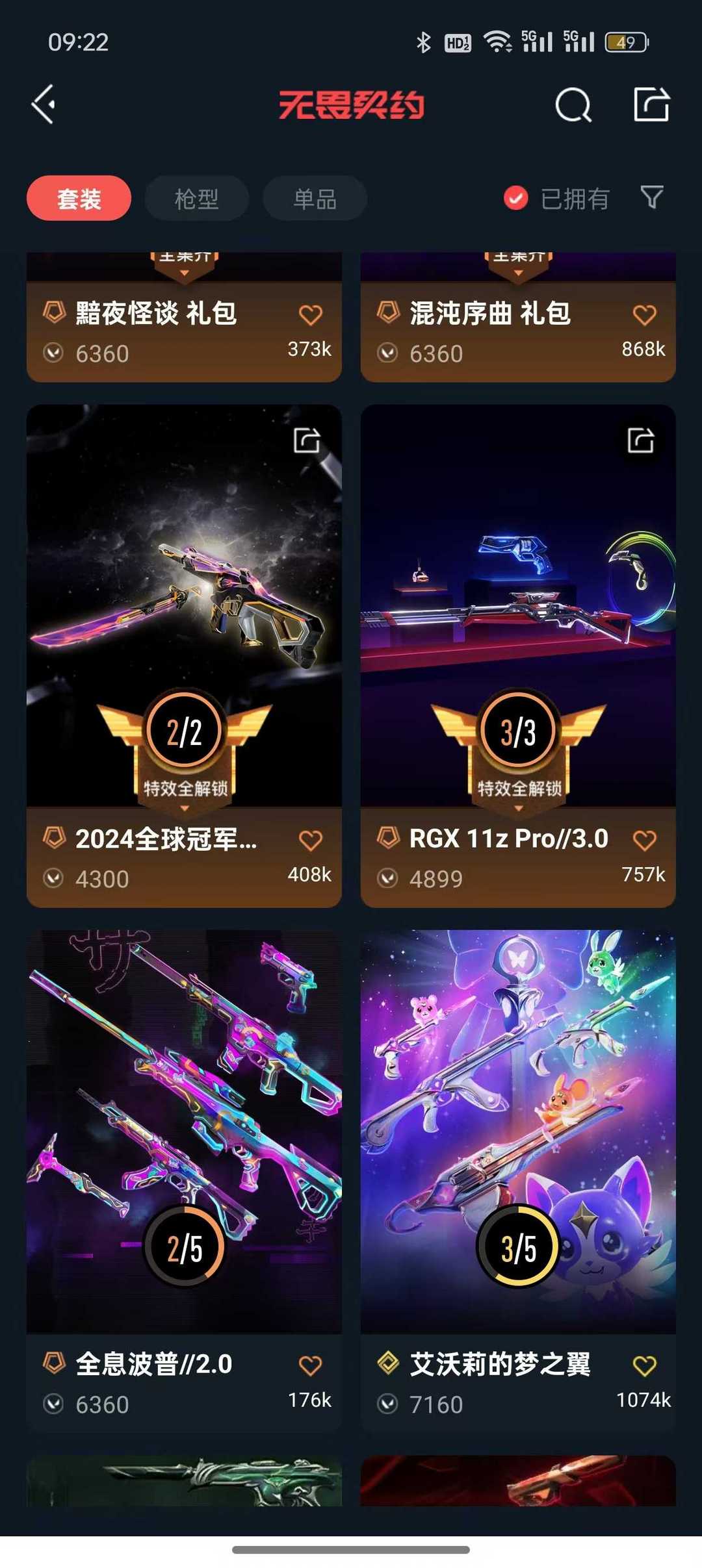Open the search function

tap(573, 105)
